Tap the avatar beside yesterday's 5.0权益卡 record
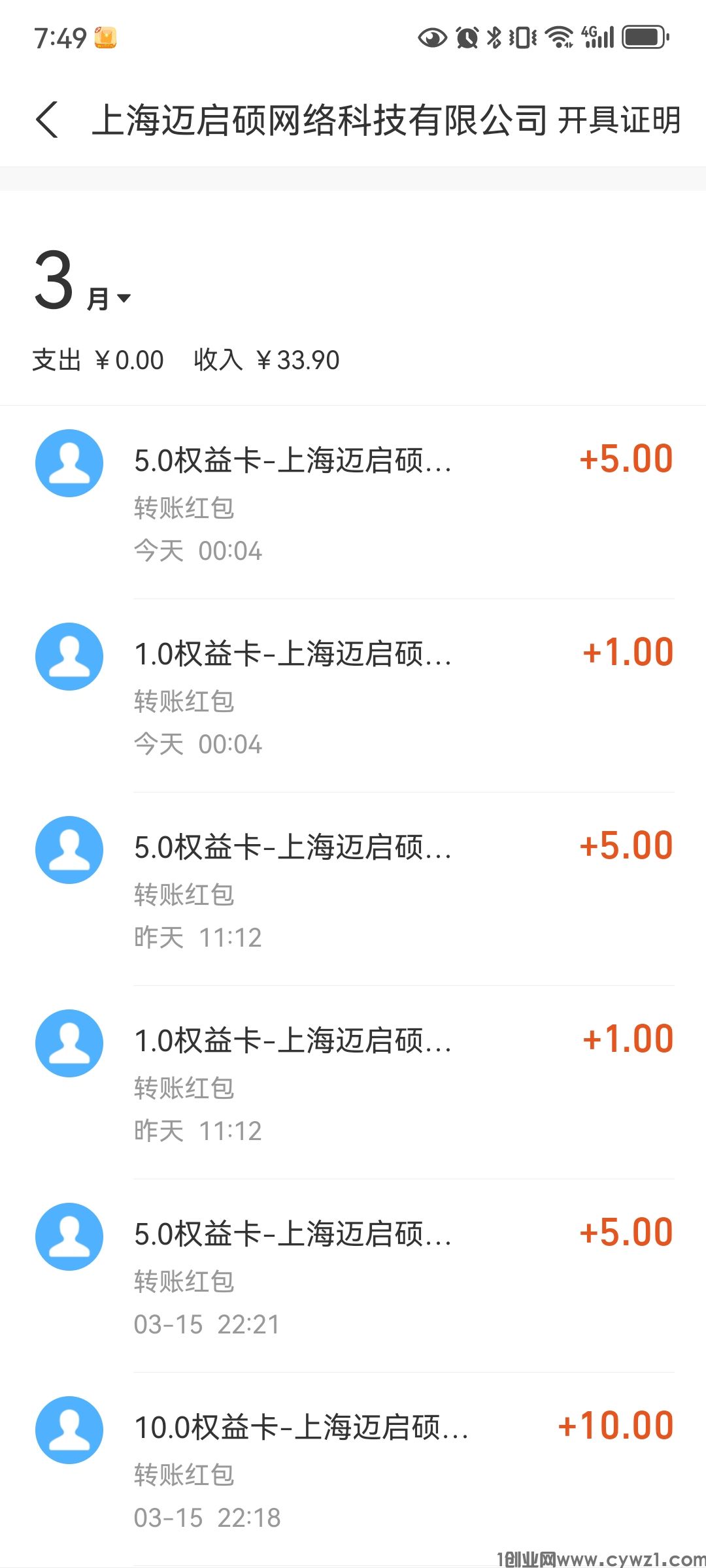Viewport: 706px width, 1568px height. click(x=69, y=849)
